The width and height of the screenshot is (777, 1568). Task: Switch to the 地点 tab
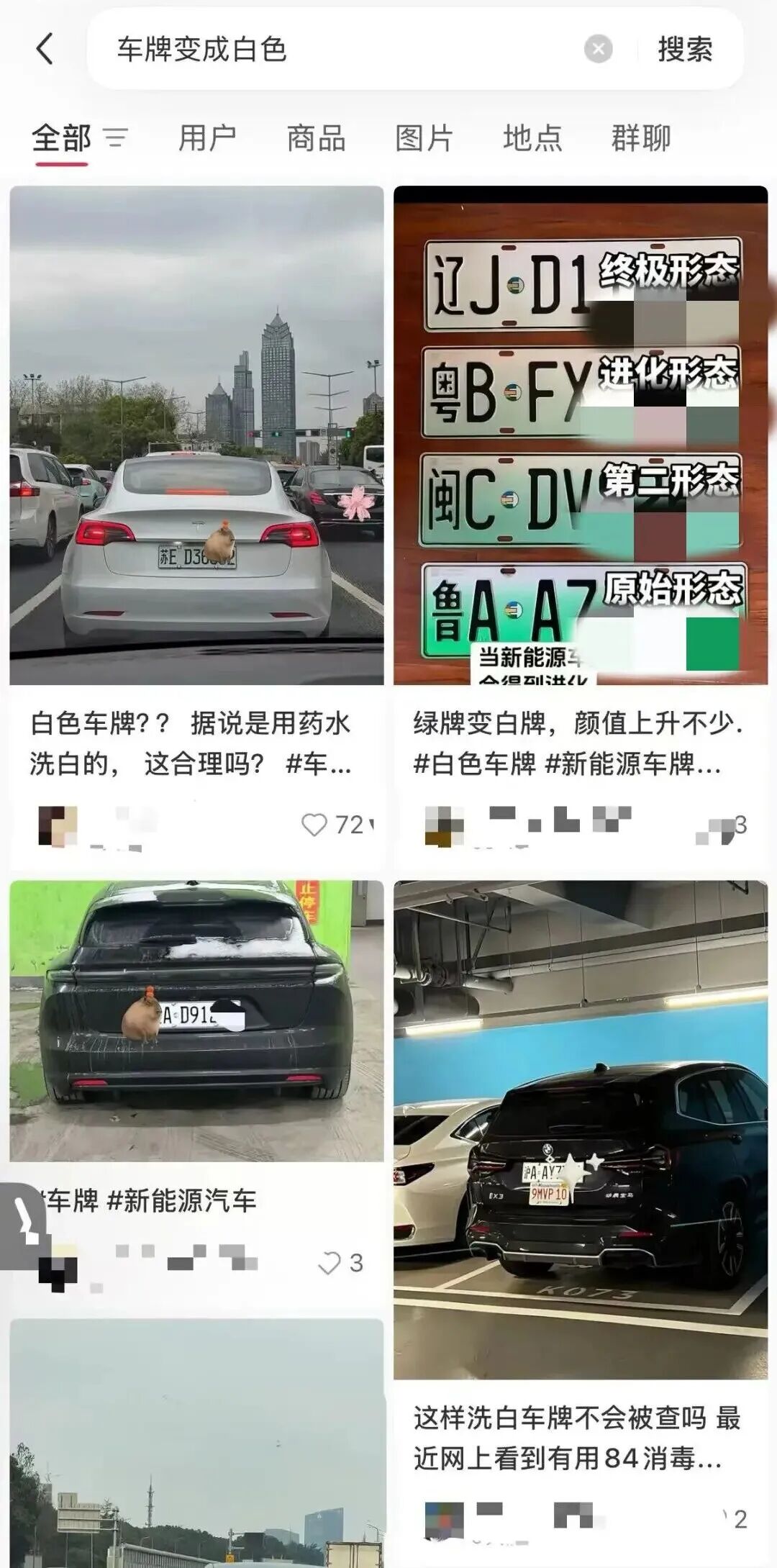[x=532, y=137]
